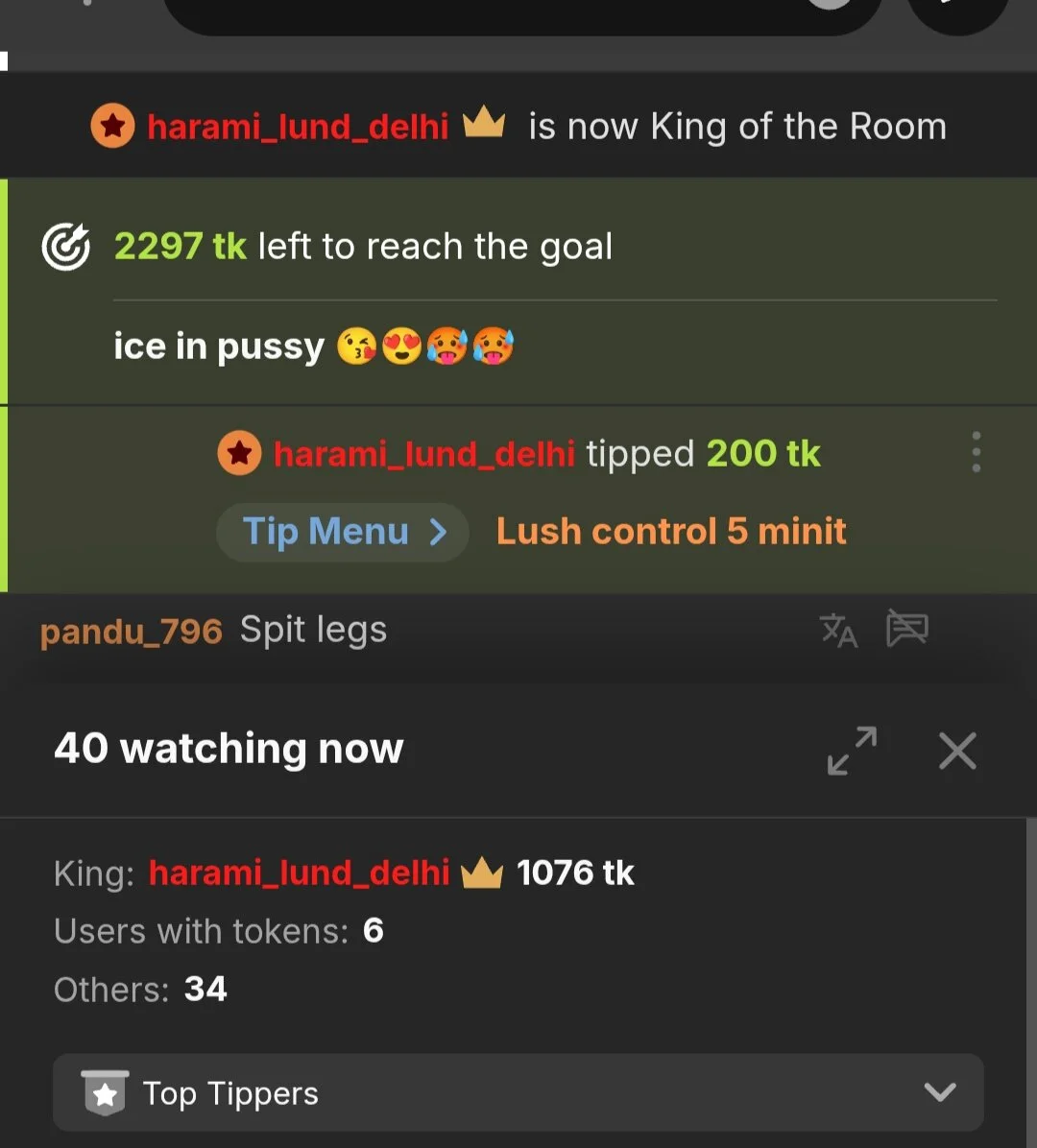This screenshot has width=1037, height=1148.
Task: Open the Tip Menu chip
Action: point(343,532)
